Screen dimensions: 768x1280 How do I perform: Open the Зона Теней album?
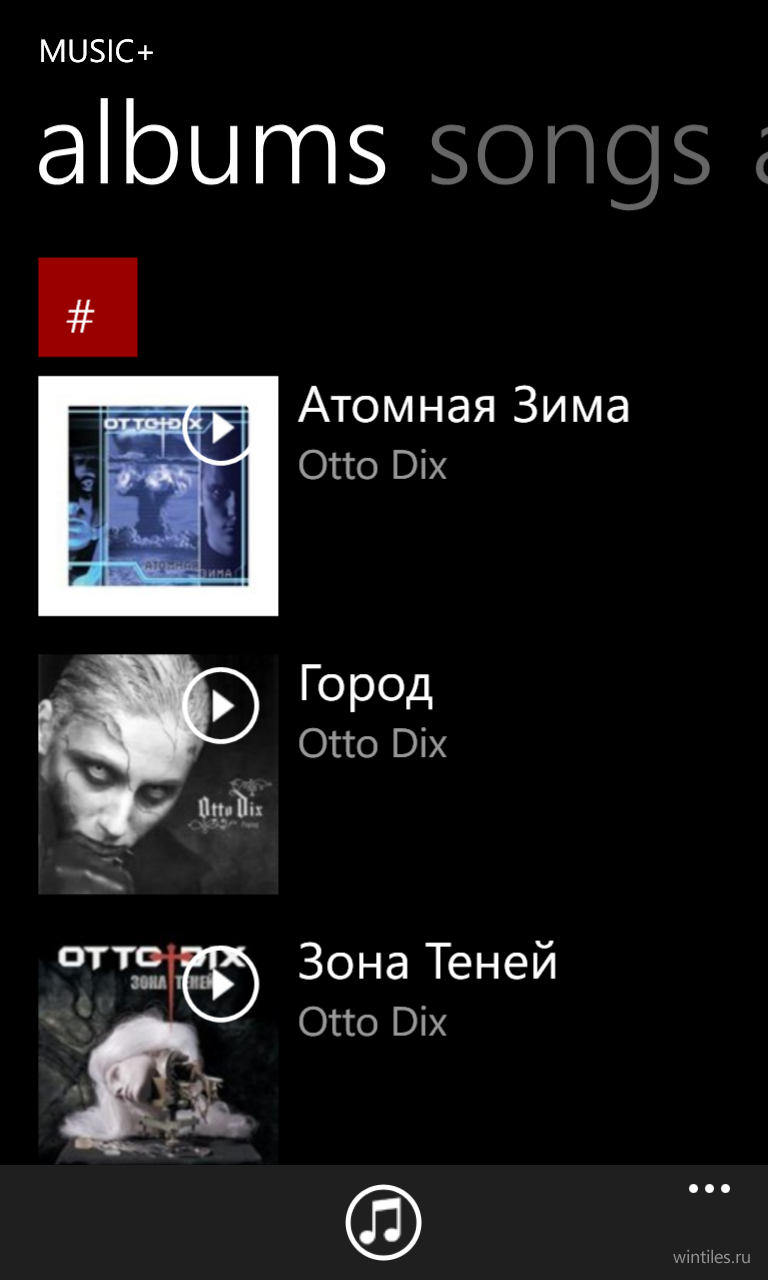[428, 962]
